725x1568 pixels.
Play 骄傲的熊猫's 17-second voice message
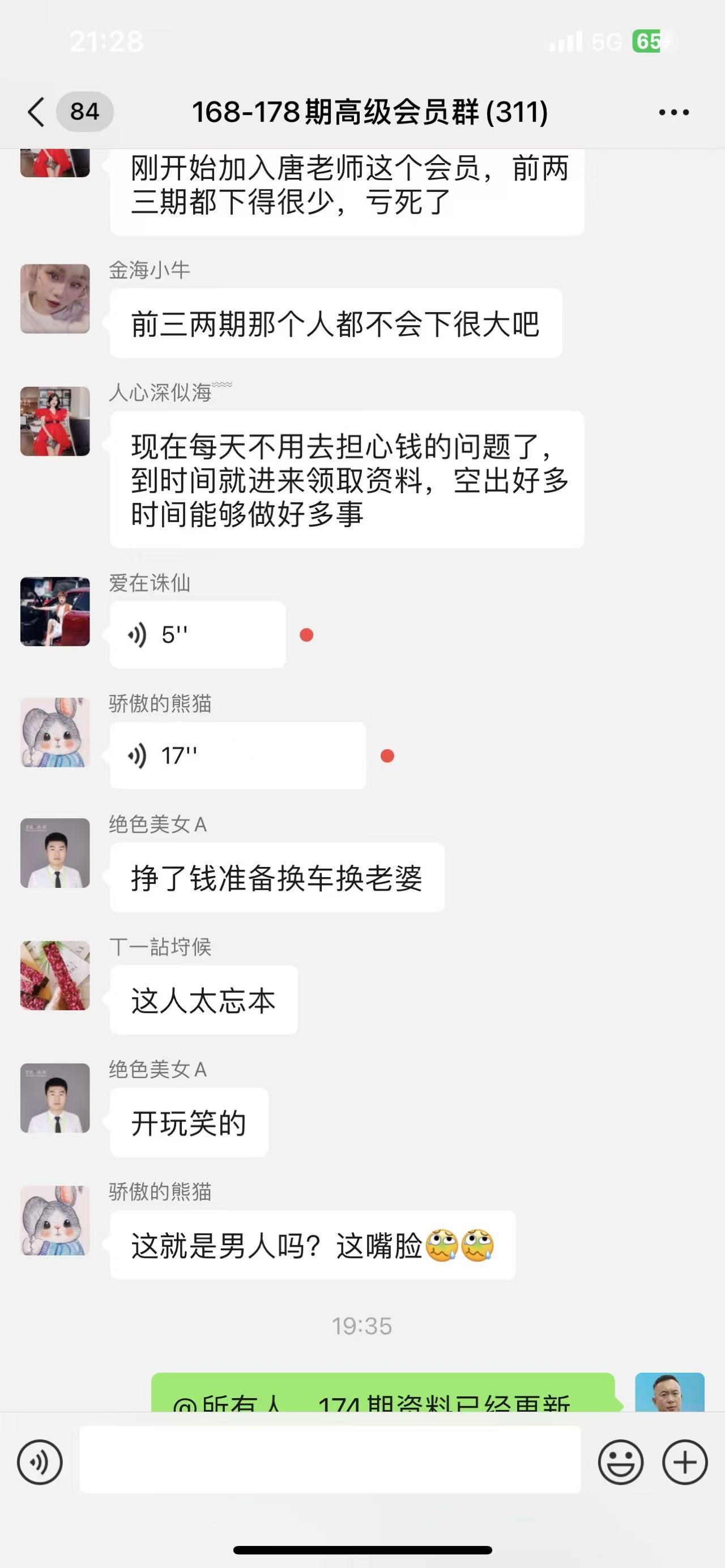(x=237, y=755)
